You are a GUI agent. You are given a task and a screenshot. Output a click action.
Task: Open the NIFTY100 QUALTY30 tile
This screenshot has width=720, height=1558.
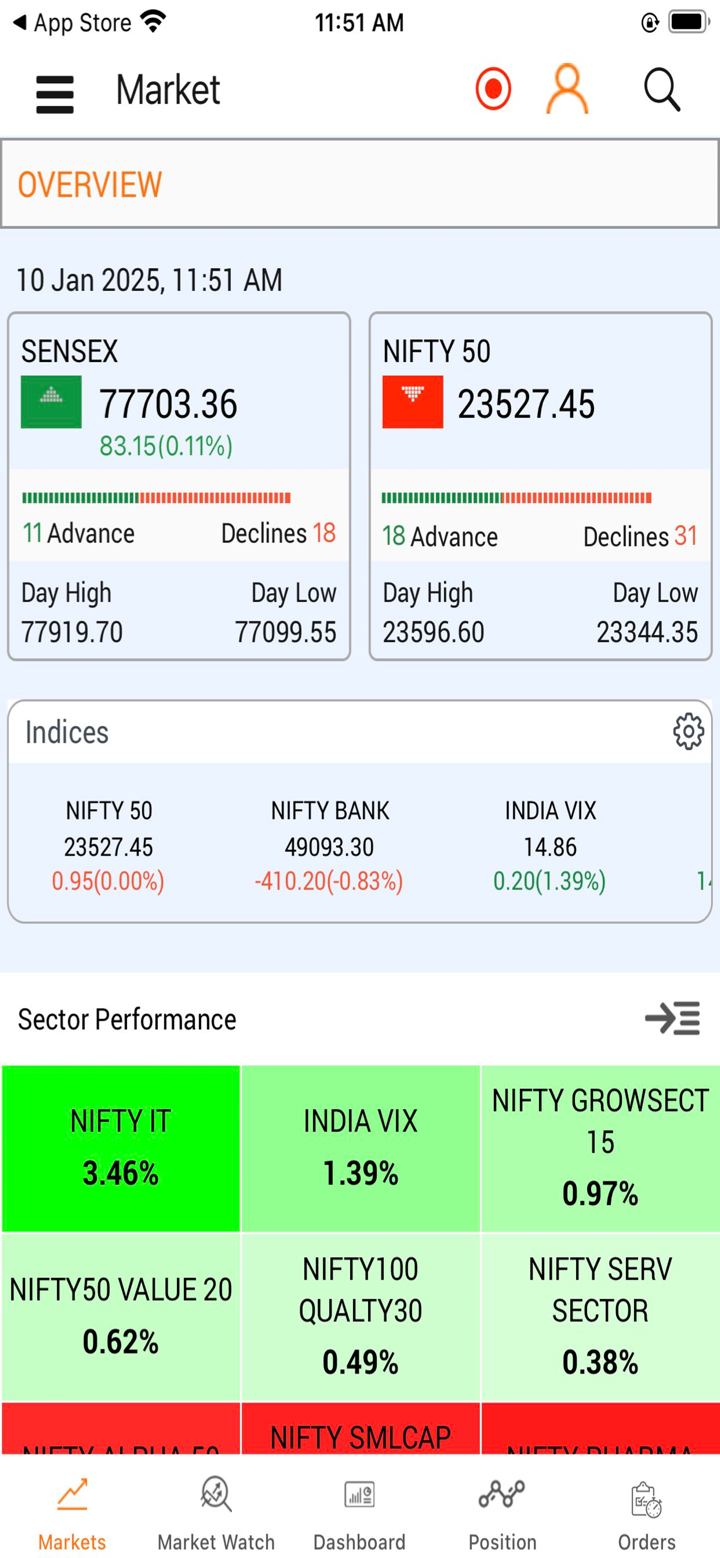point(360,1316)
